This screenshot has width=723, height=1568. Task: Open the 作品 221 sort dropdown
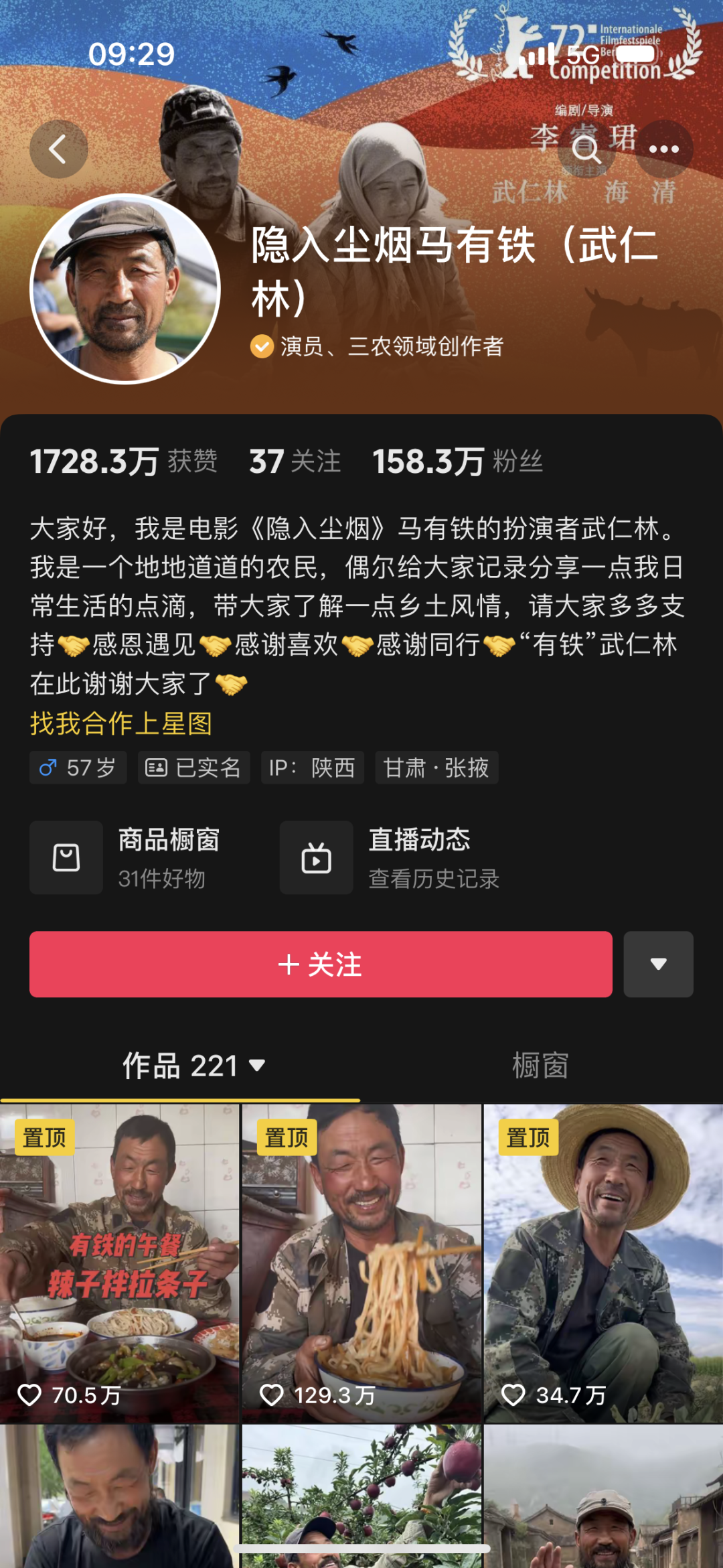tap(194, 1065)
